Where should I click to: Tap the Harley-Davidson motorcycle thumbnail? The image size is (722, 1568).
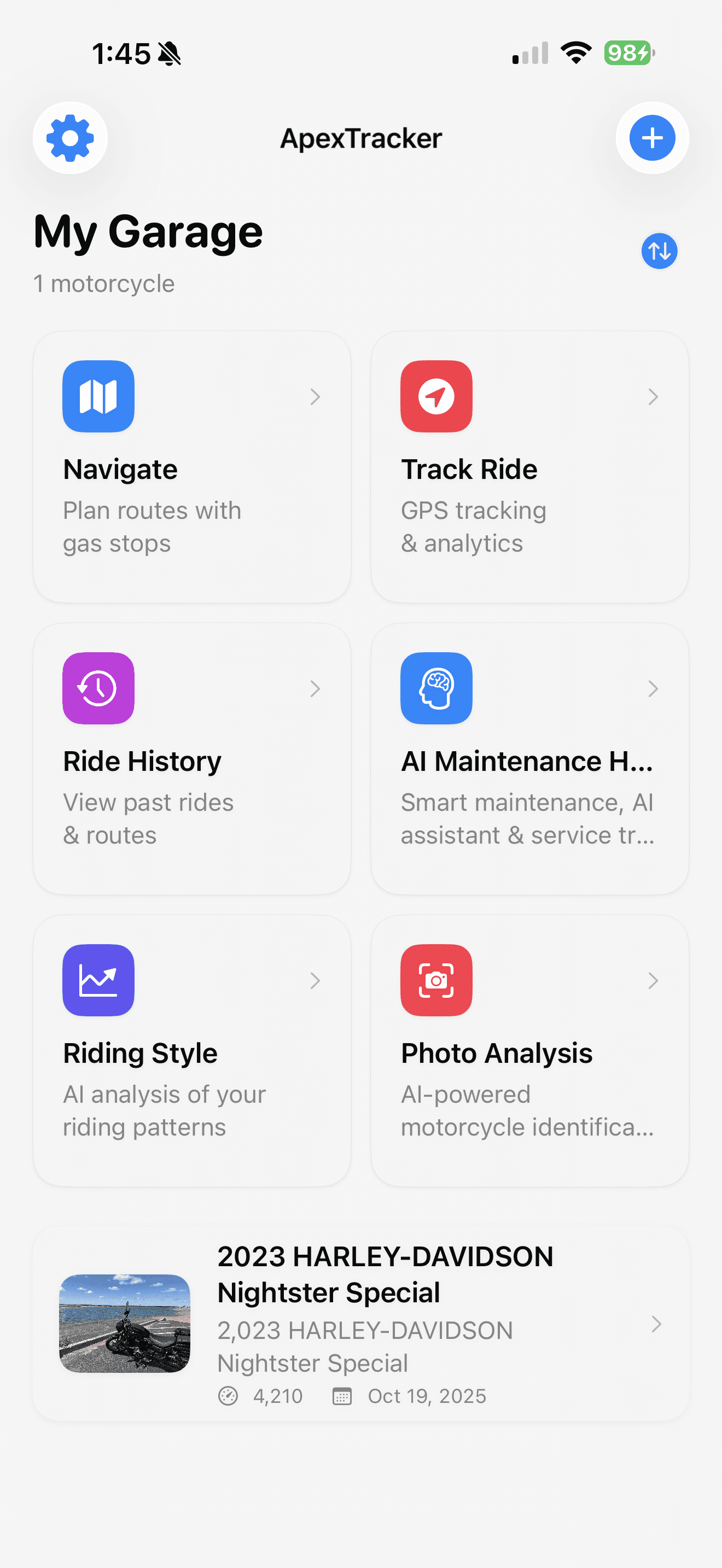(124, 1325)
